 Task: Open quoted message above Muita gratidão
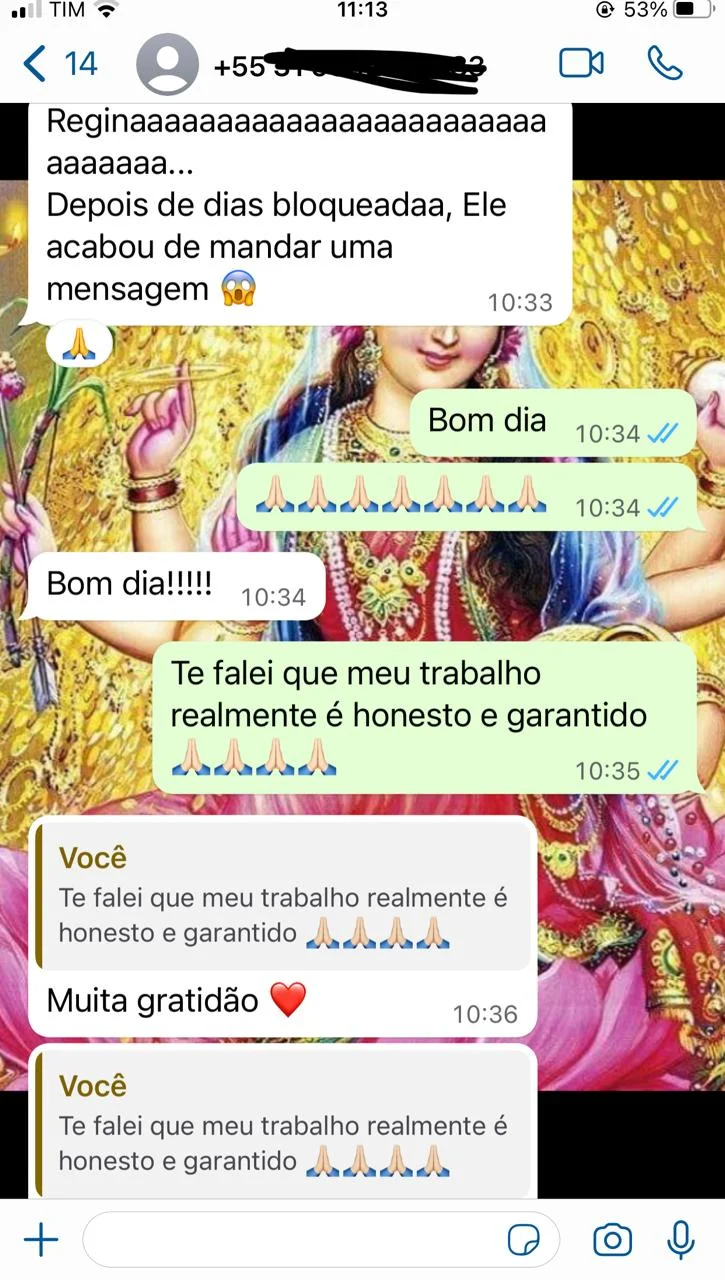coord(283,897)
